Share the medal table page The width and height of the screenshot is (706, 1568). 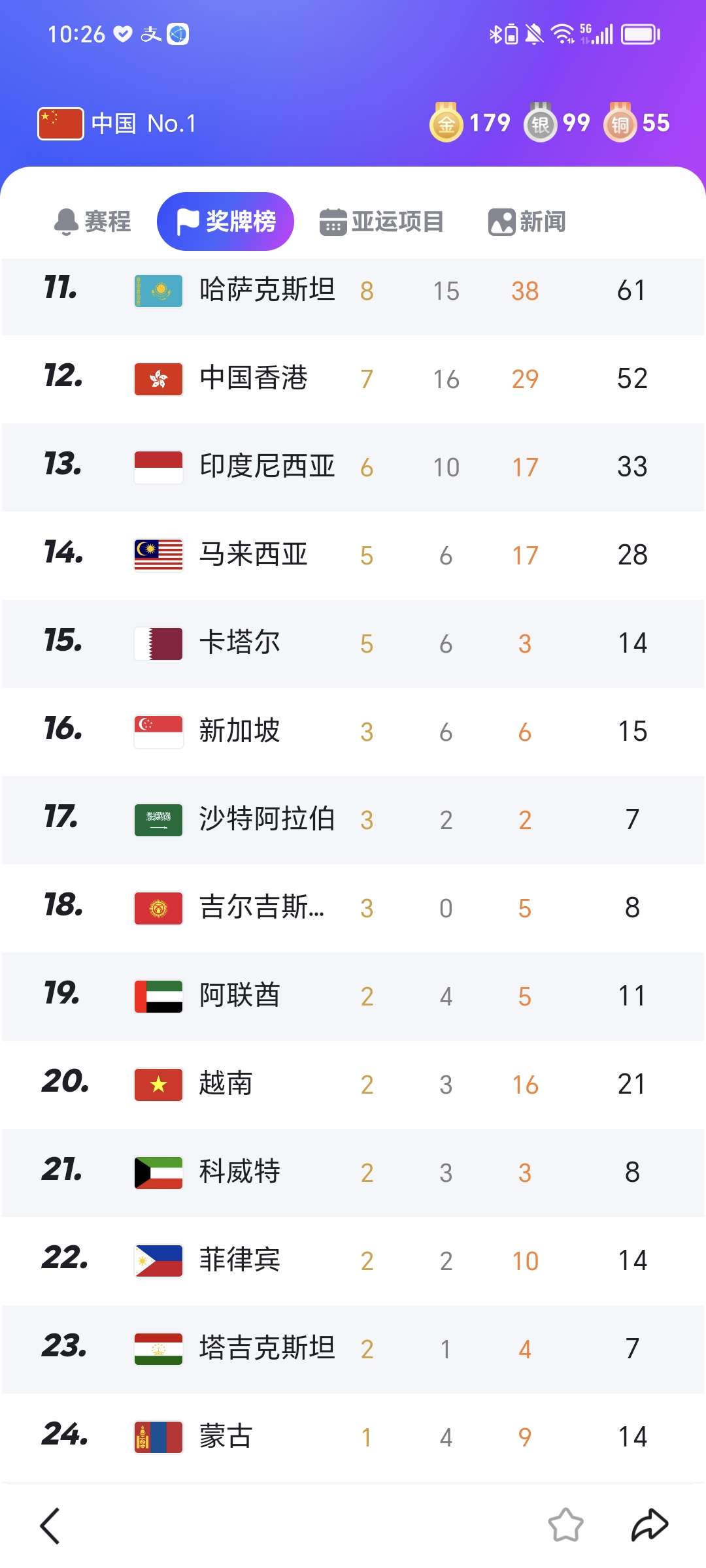coord(649,1526)
